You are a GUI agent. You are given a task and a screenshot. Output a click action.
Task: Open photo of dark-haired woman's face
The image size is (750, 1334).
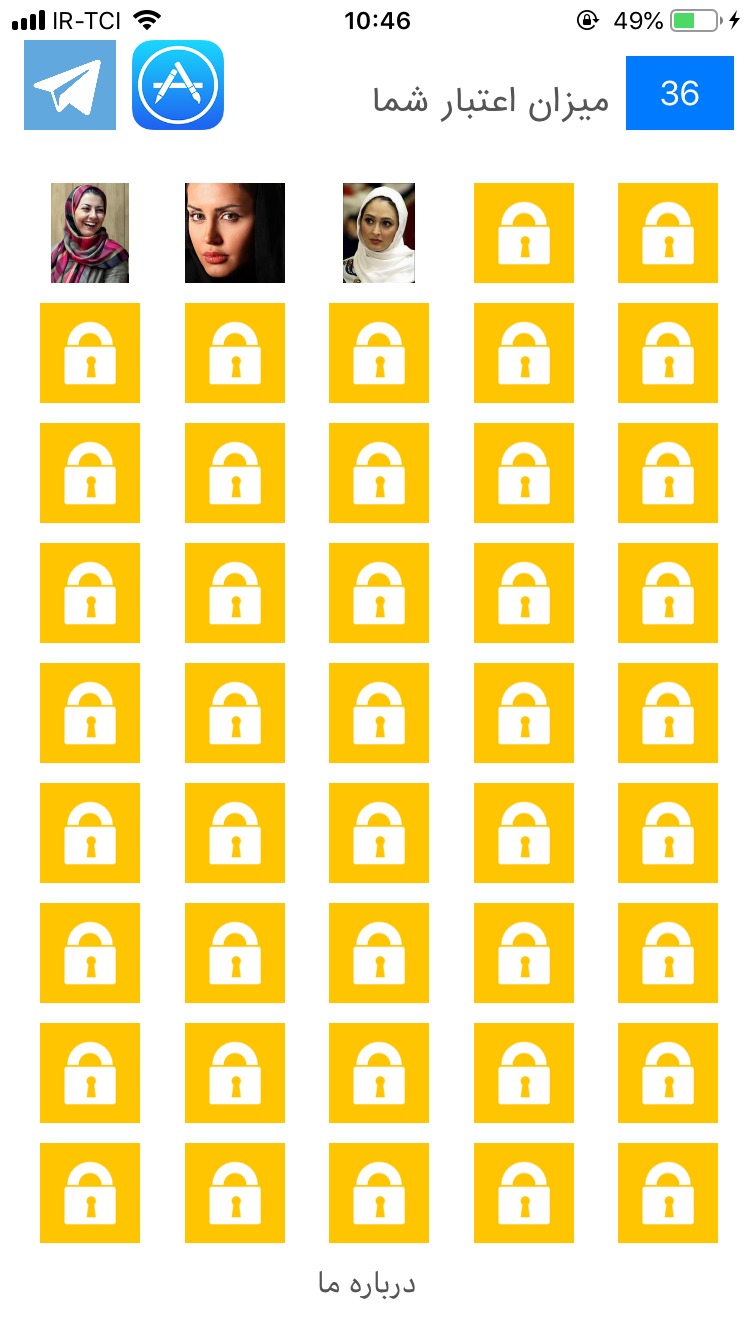(x=235, y=233)
